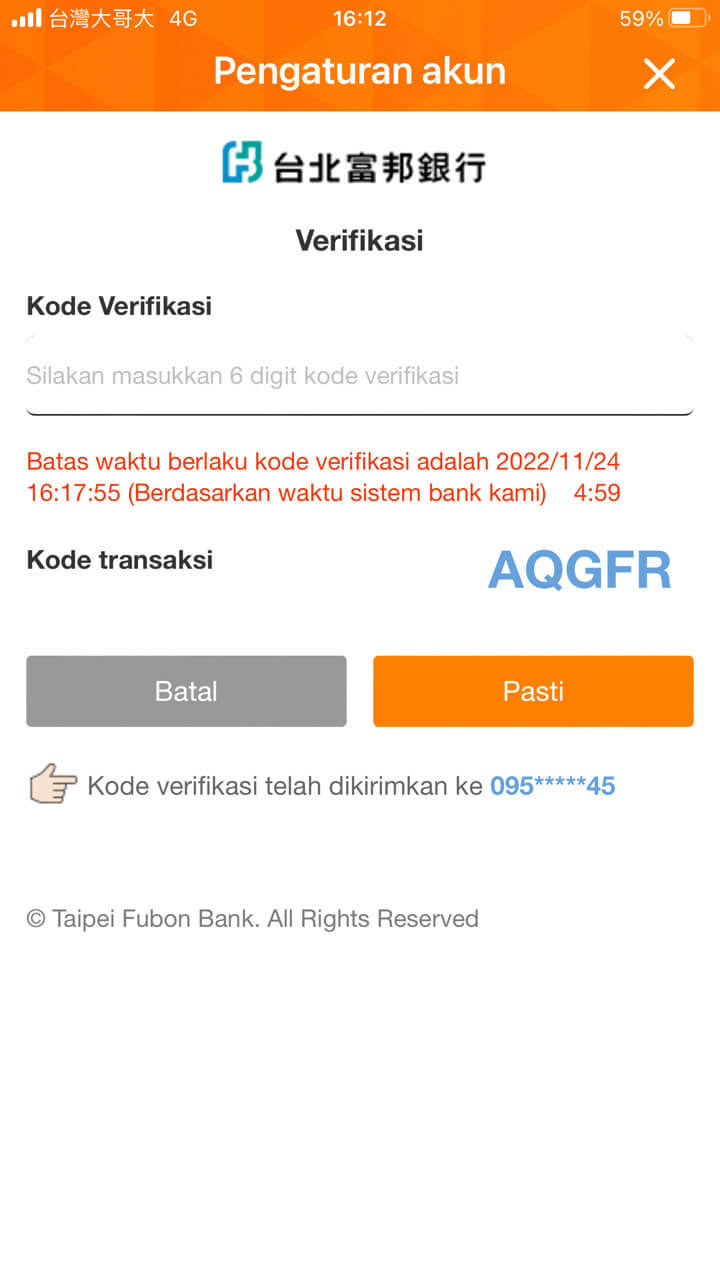Close the Pengaturan akun screen
The width and height of the screenshot is (720, 1280).
click(x=659, y=73)
